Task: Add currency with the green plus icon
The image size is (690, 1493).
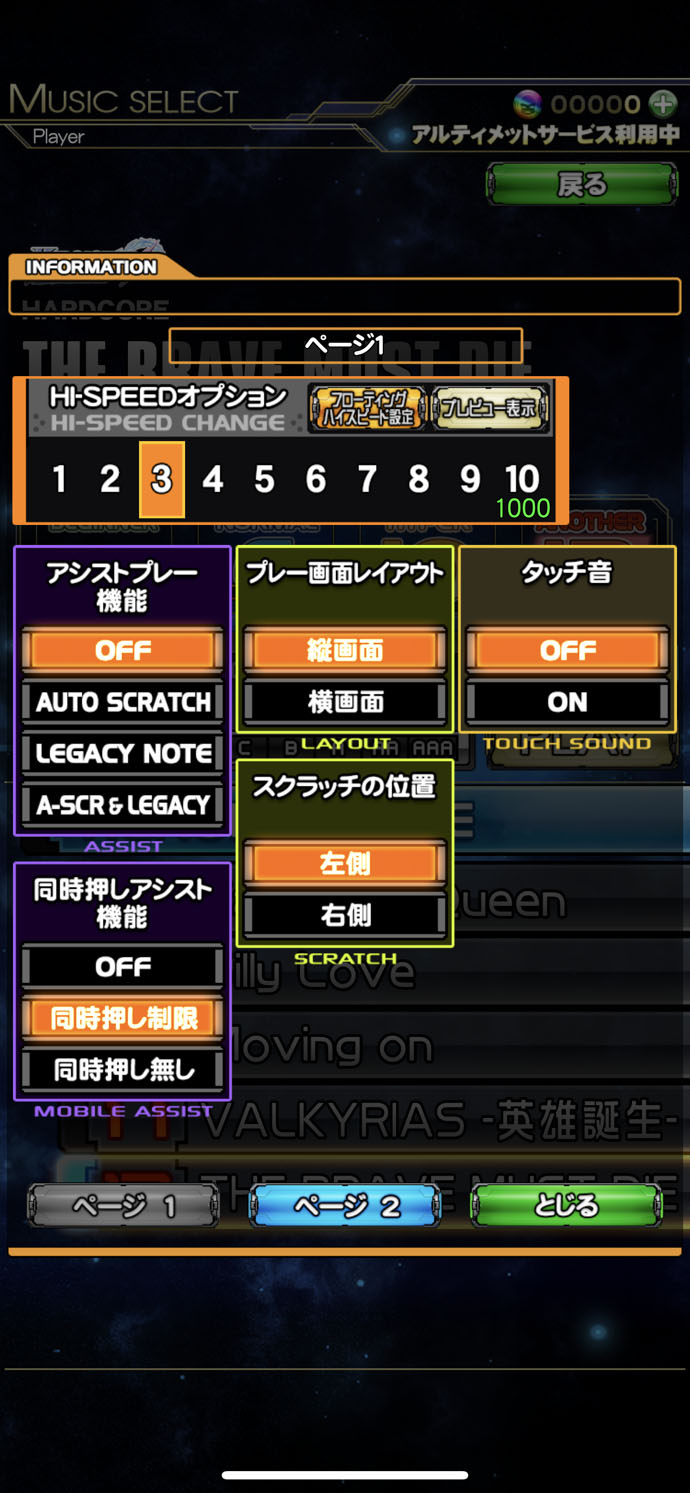Action: (x=662, y=103)
